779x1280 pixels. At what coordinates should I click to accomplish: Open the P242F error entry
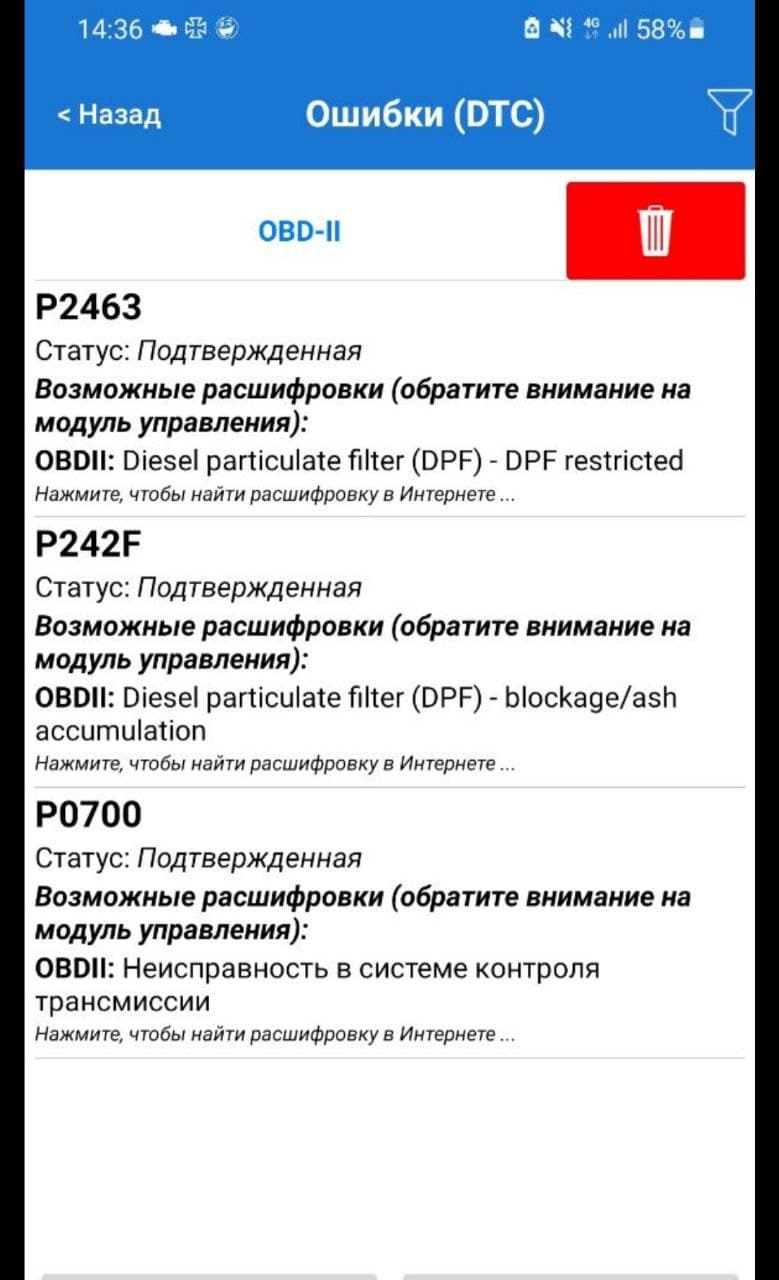389,652
